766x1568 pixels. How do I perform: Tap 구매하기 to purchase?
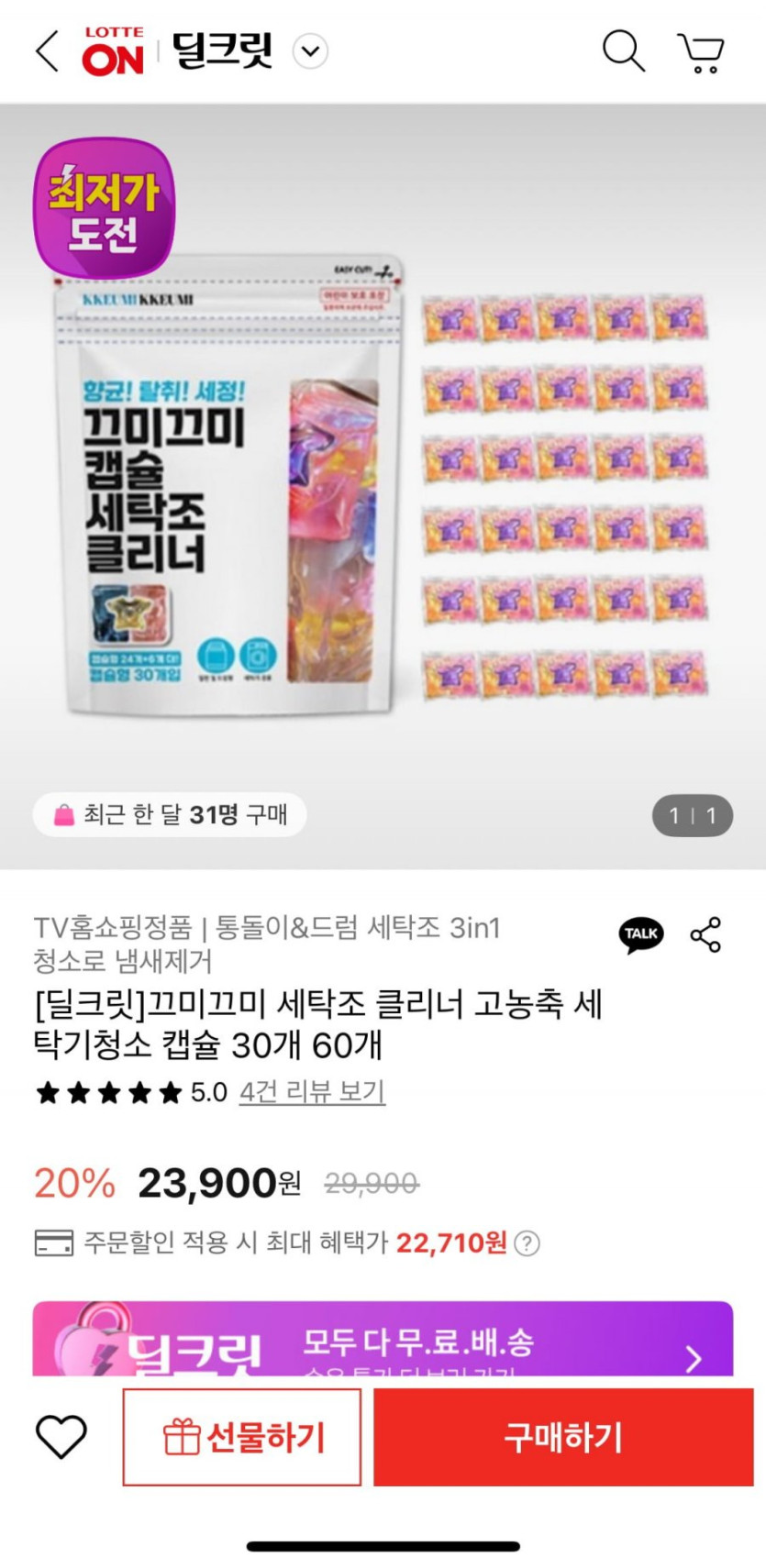click(563, 1437)
